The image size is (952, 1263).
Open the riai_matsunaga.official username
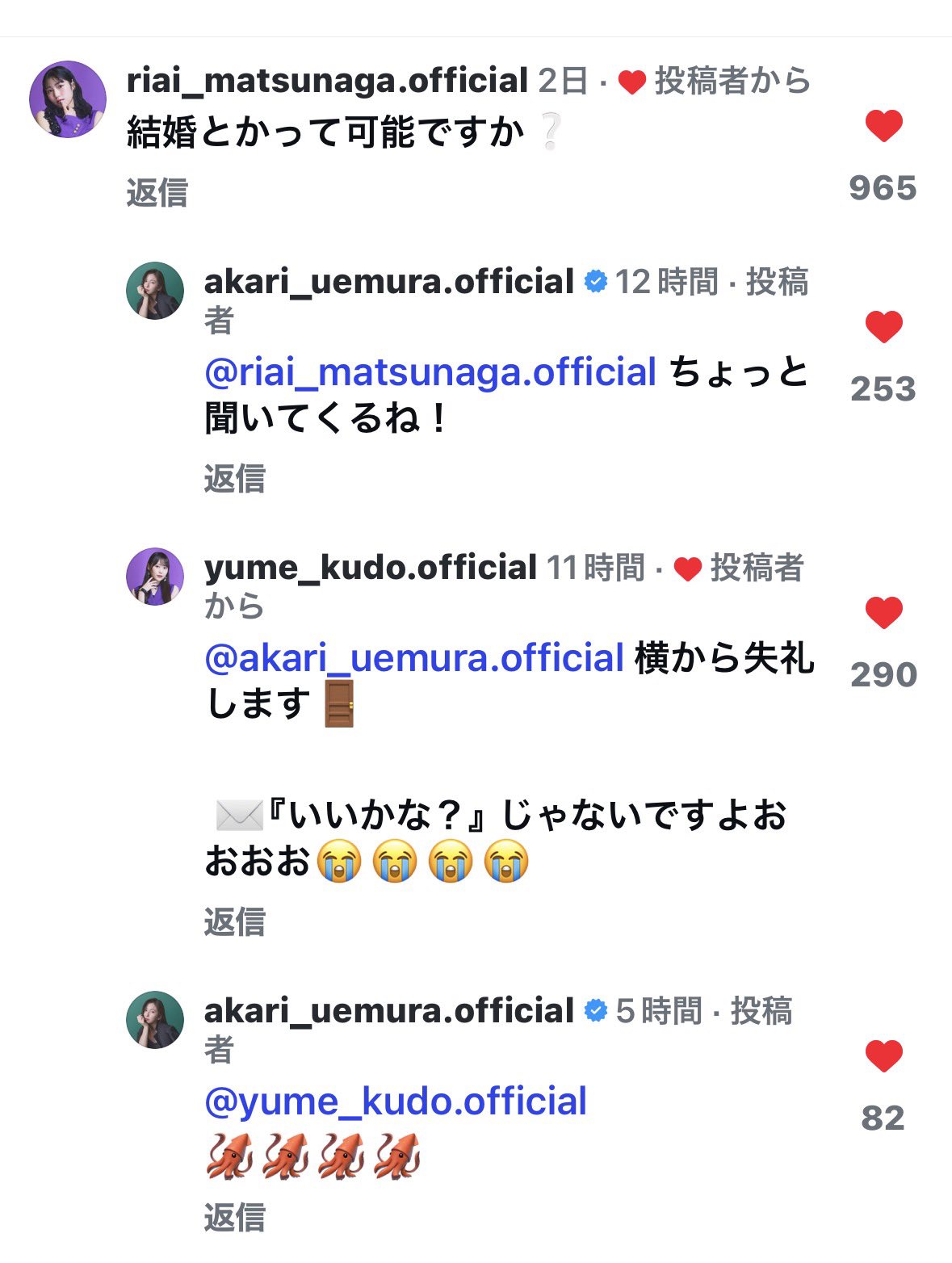click(x=327, y=81)
